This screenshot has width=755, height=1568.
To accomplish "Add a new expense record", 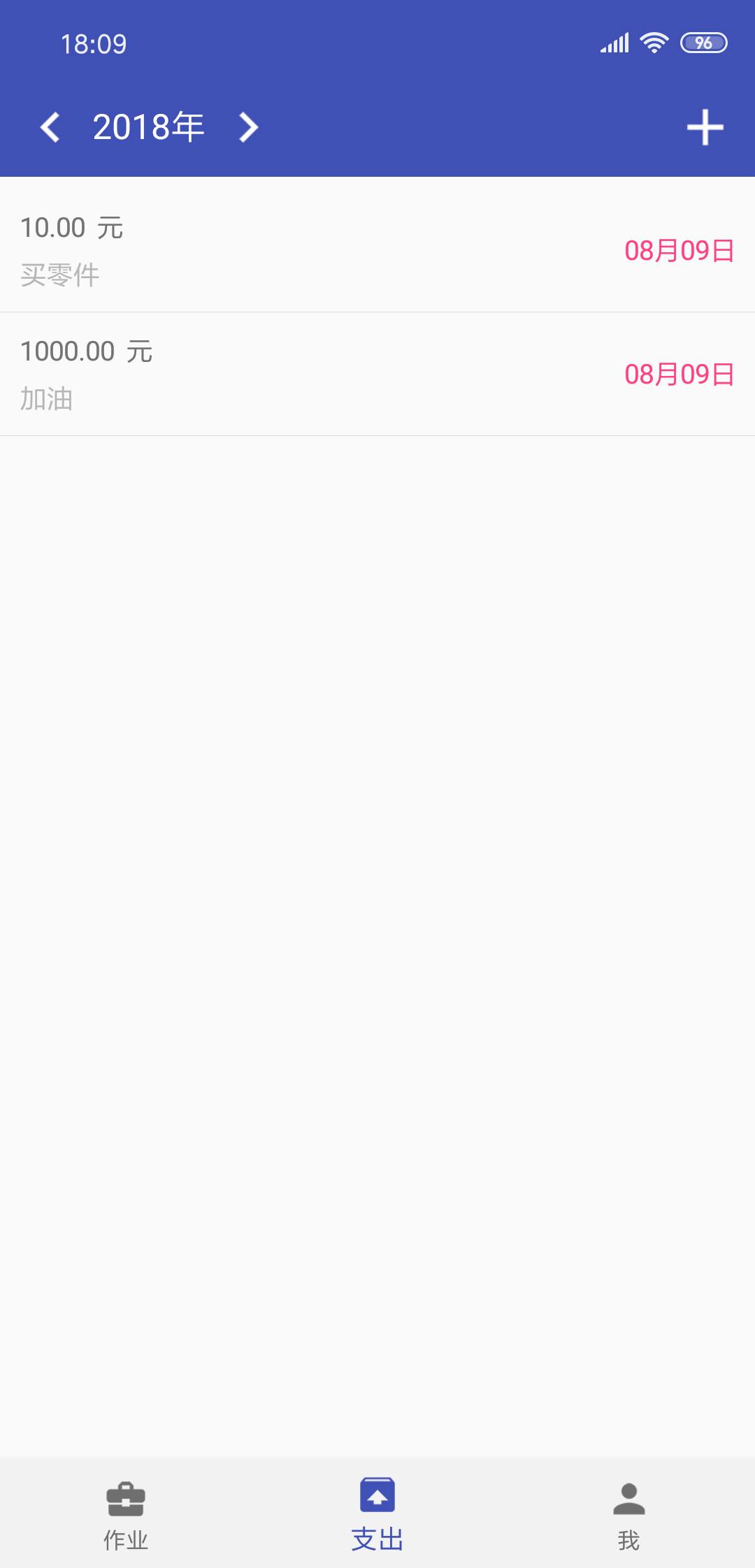I will click(705, 127).
